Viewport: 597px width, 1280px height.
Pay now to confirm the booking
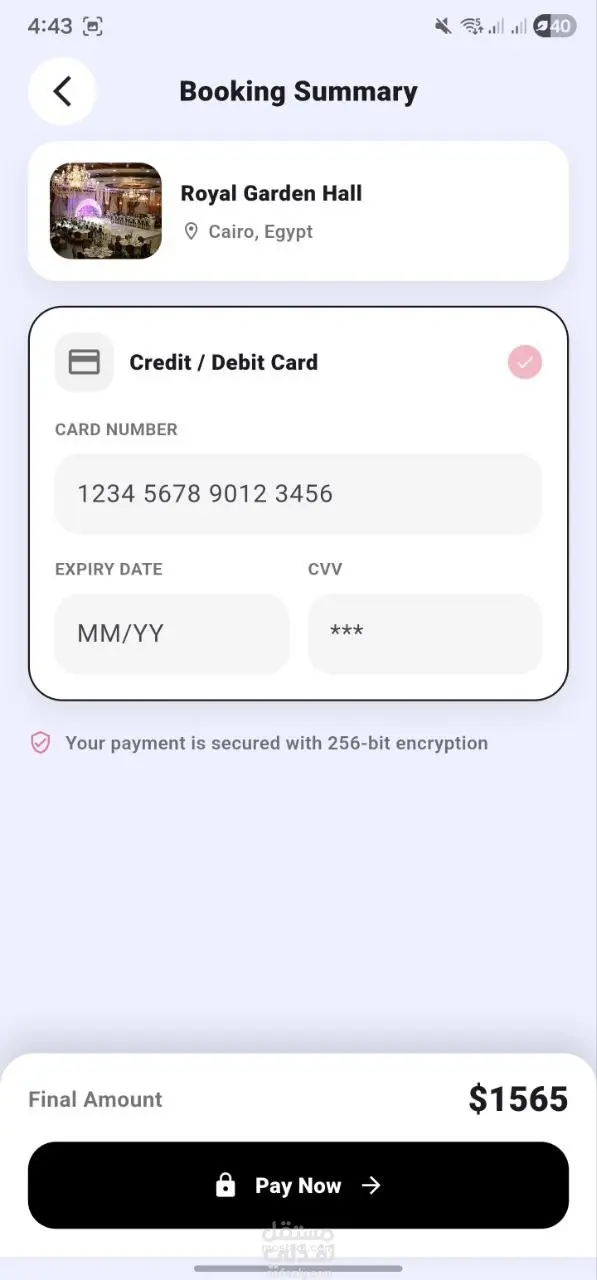click(298, 1185)
